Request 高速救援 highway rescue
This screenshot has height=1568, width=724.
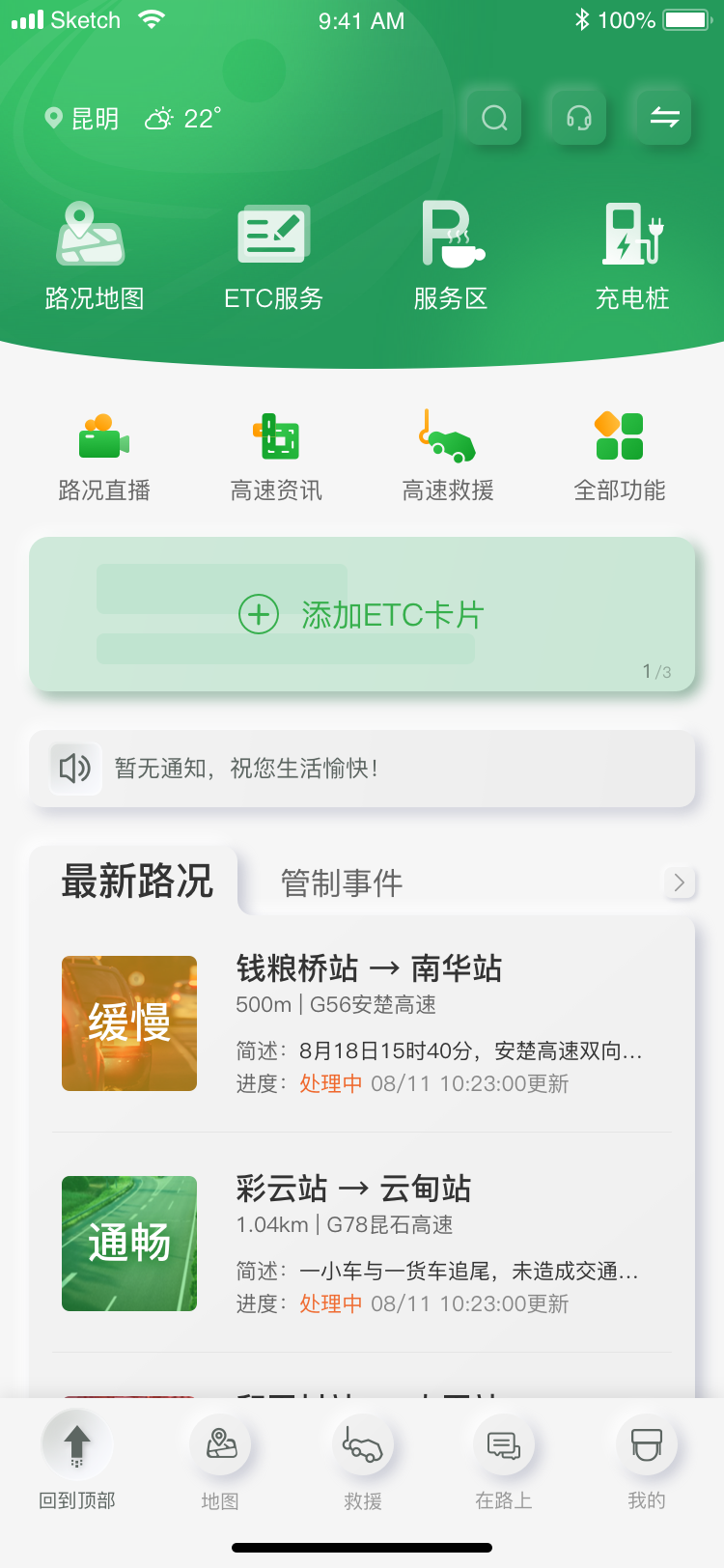[447, 454]
